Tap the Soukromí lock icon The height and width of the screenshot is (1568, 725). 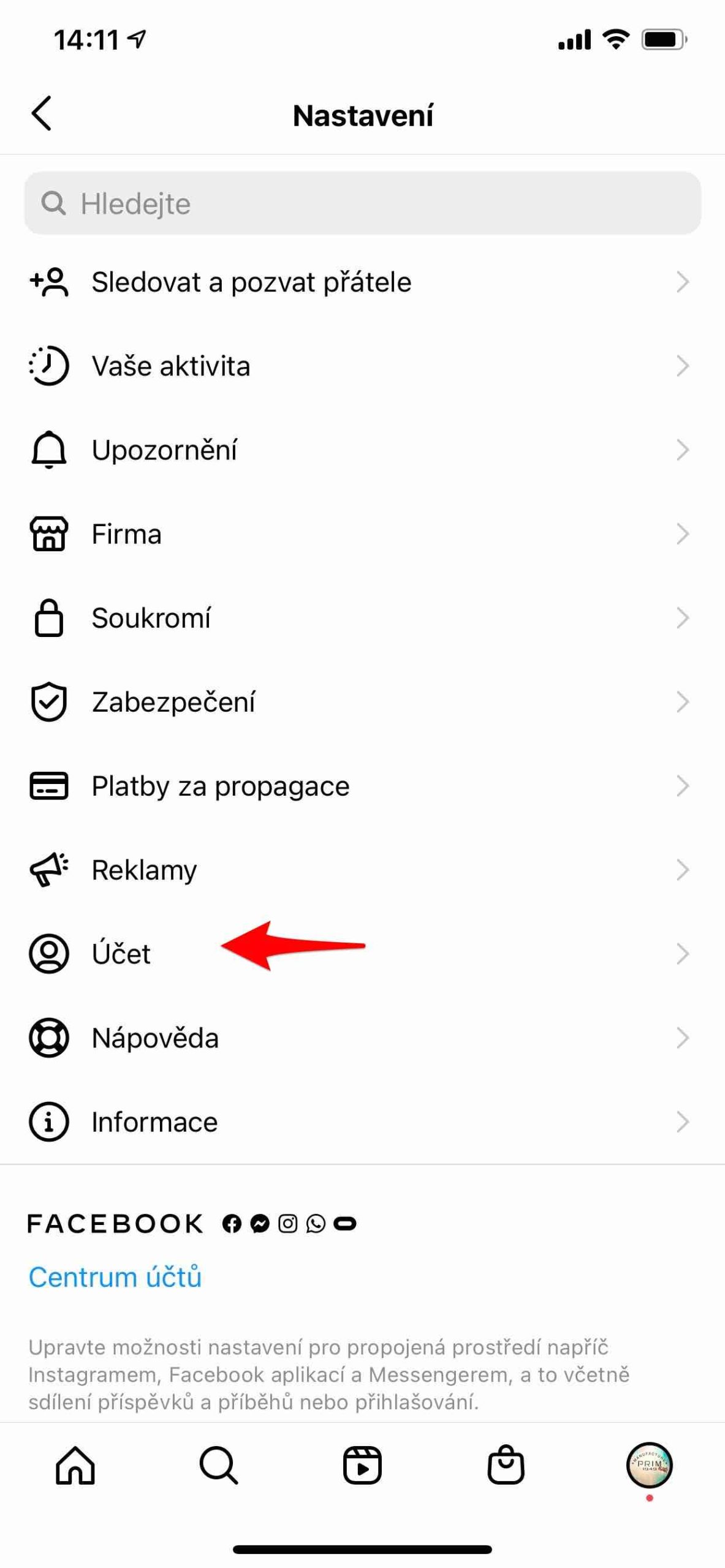point(48,619)
